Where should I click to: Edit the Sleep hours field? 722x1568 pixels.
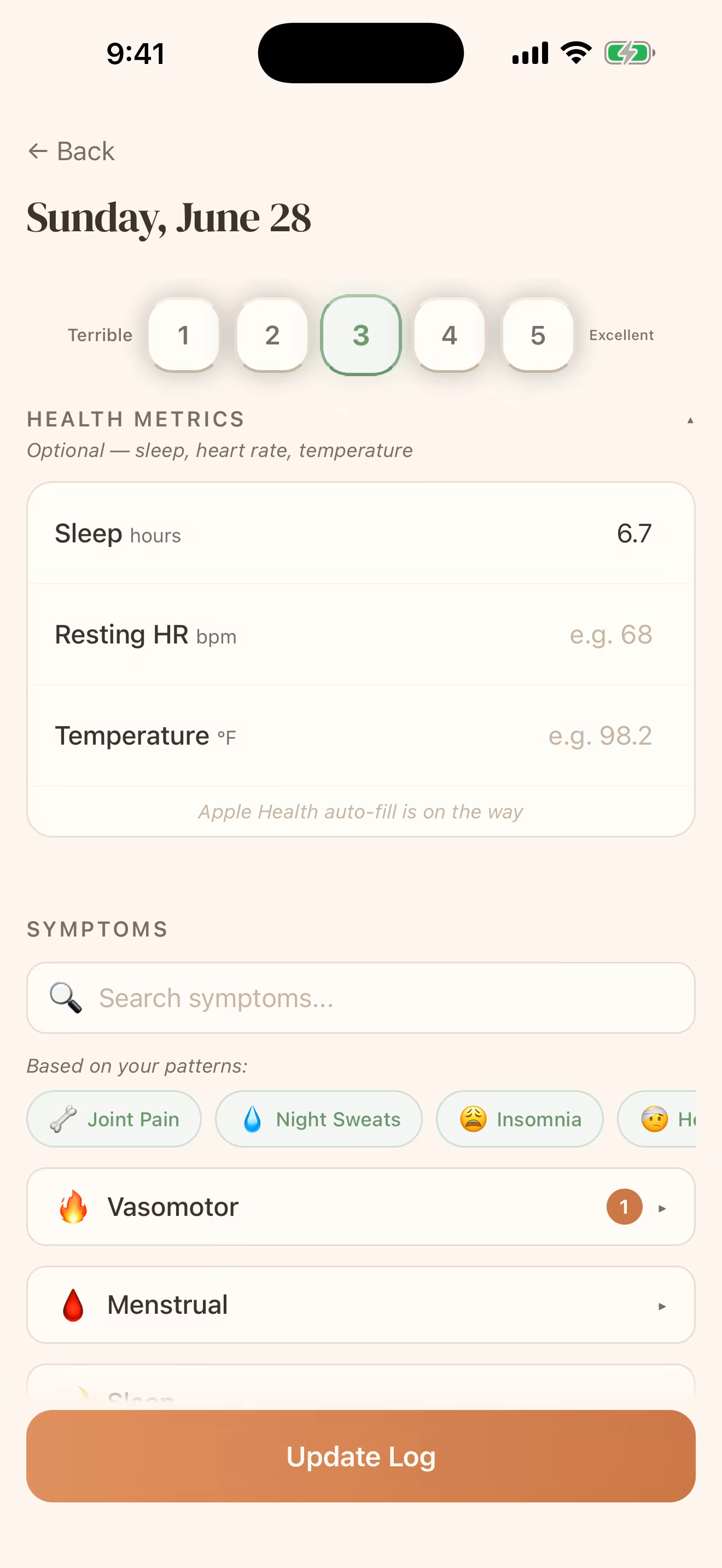(360, 534)
